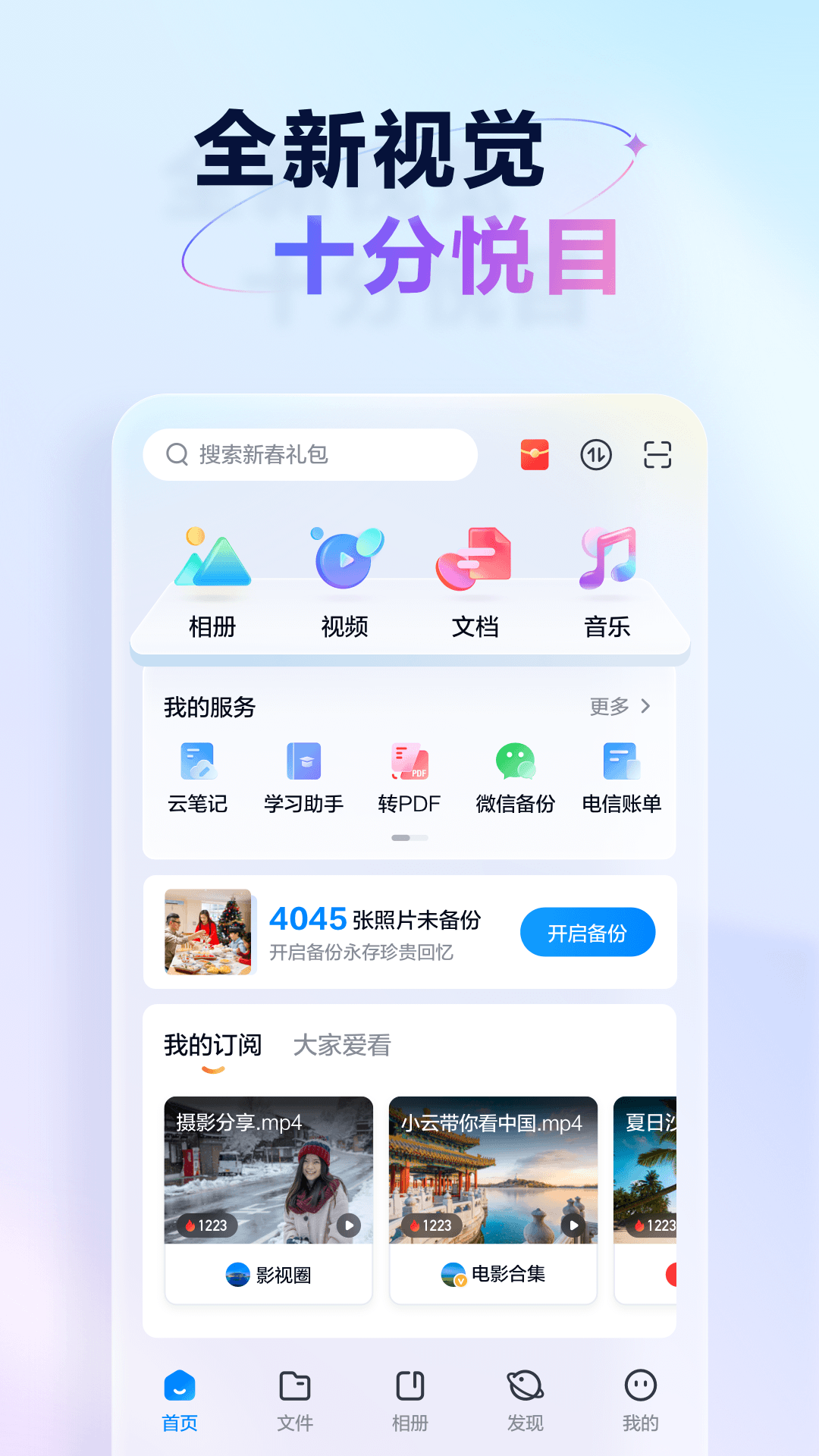Check 电信账单 telecom bill service

pos(622,773)
